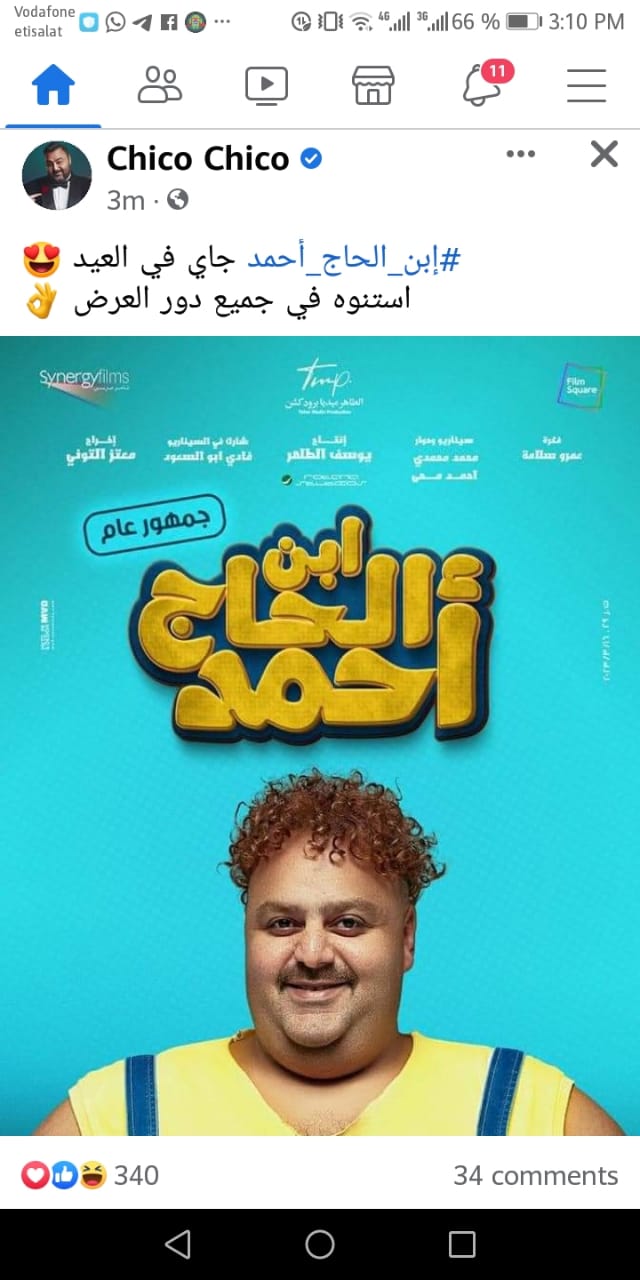This screenshot has height=1280, width=640.
Task: View who reacted to the post
Action: pos(90,1175)
